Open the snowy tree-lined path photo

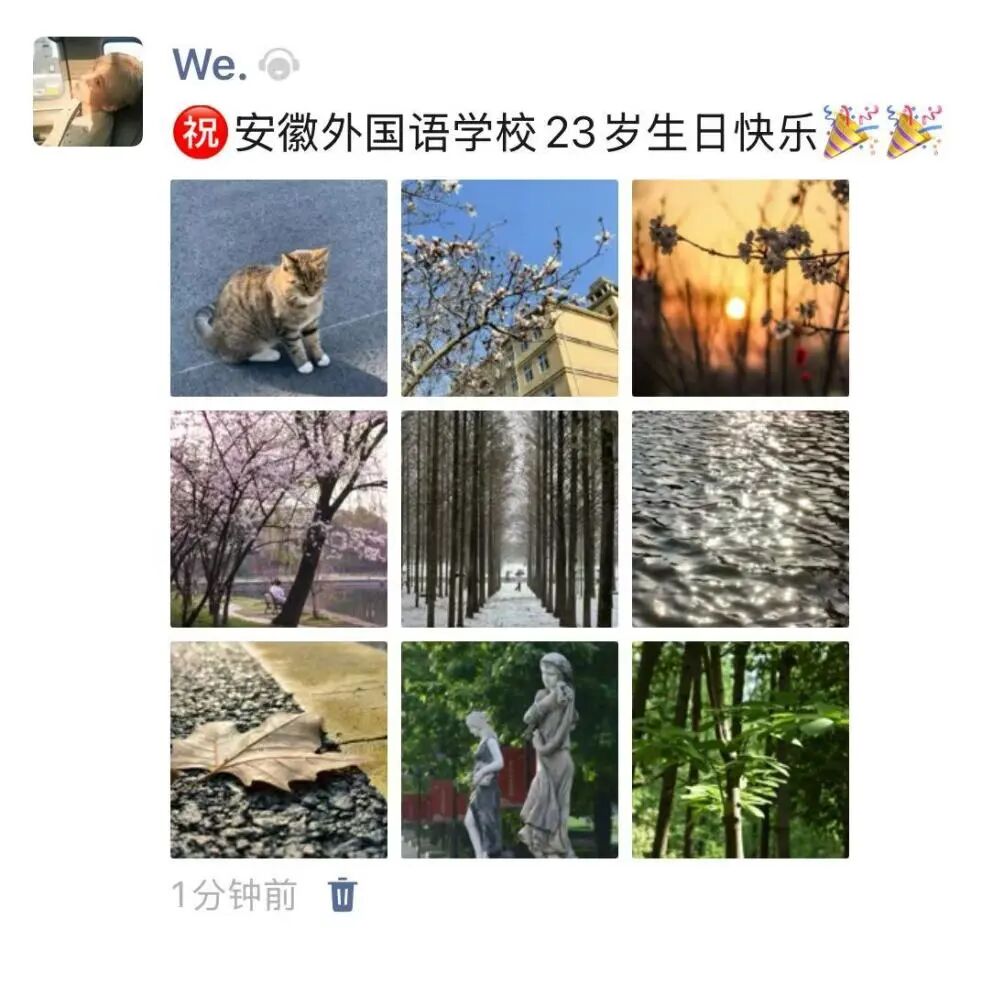pyautogui.click(x=510, y=519)
